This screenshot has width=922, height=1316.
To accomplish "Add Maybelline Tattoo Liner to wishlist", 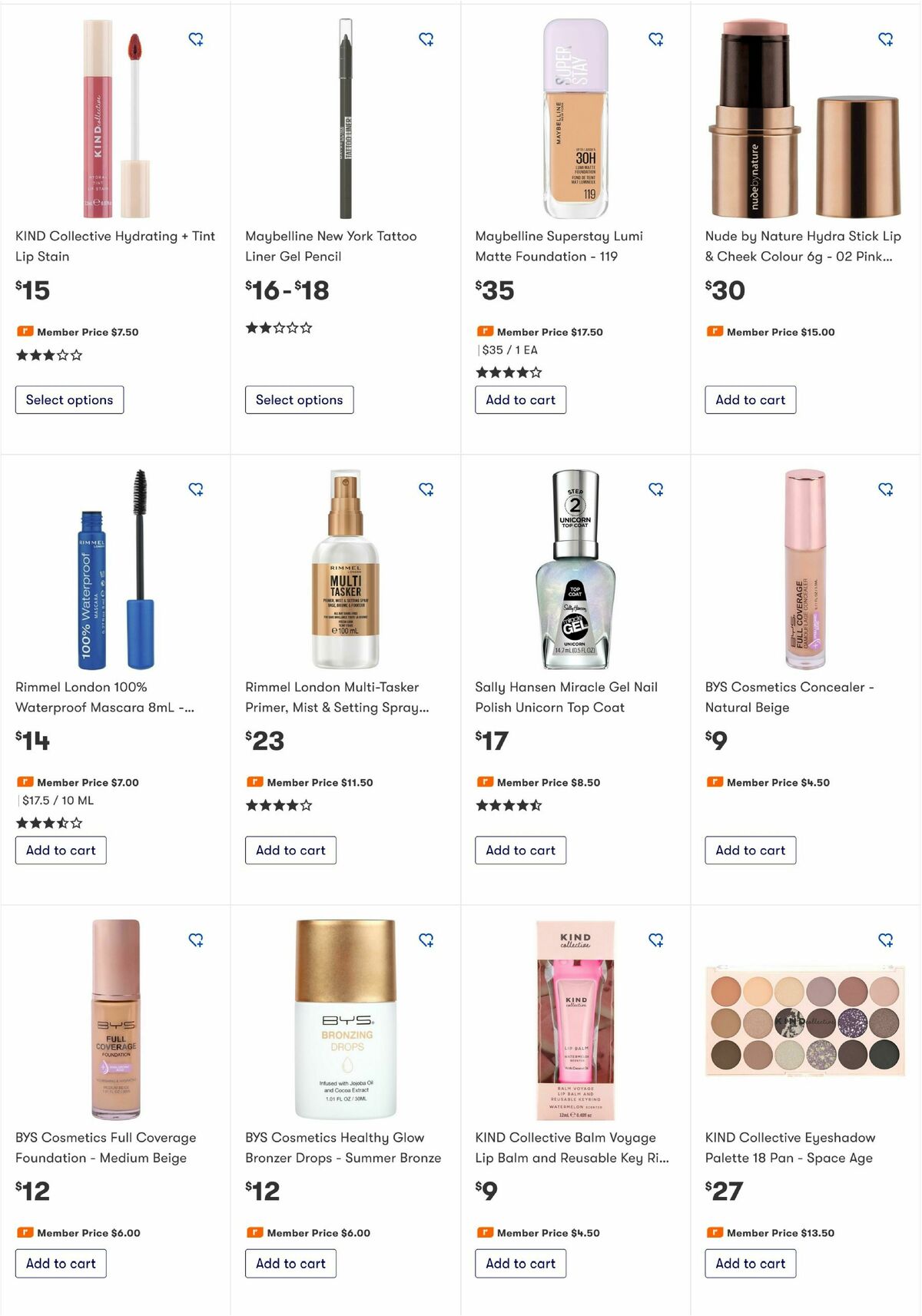I will tap(427, 40).
